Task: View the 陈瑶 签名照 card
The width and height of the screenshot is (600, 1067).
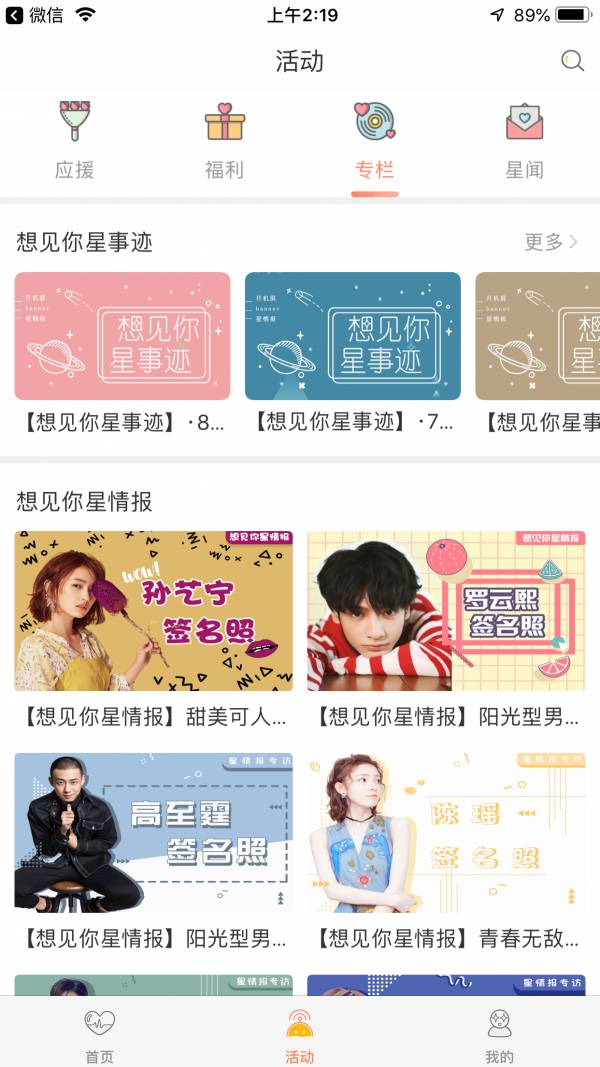Action: tap(446, 833)
